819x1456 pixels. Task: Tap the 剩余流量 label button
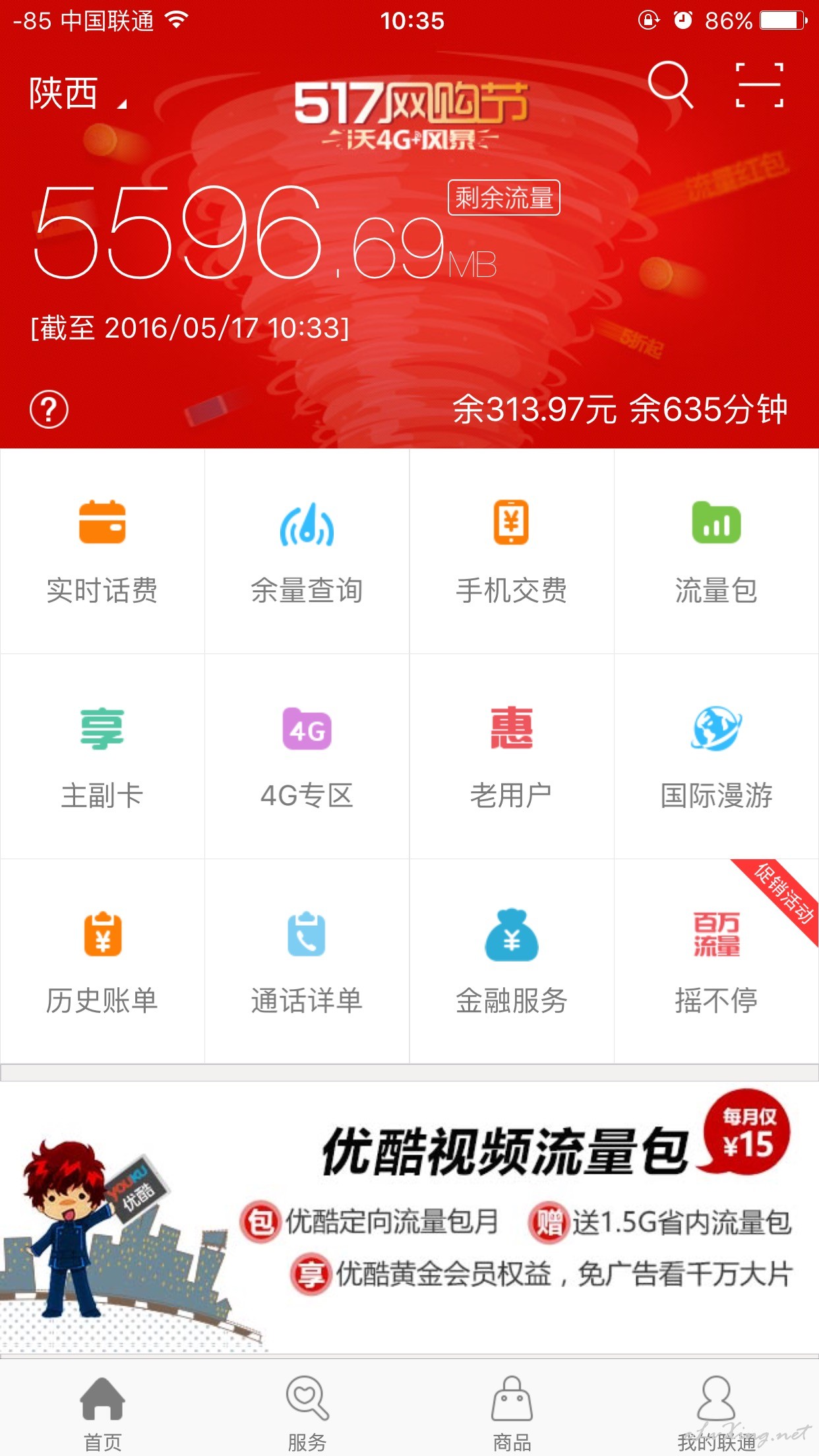click(x=504, y=198)
